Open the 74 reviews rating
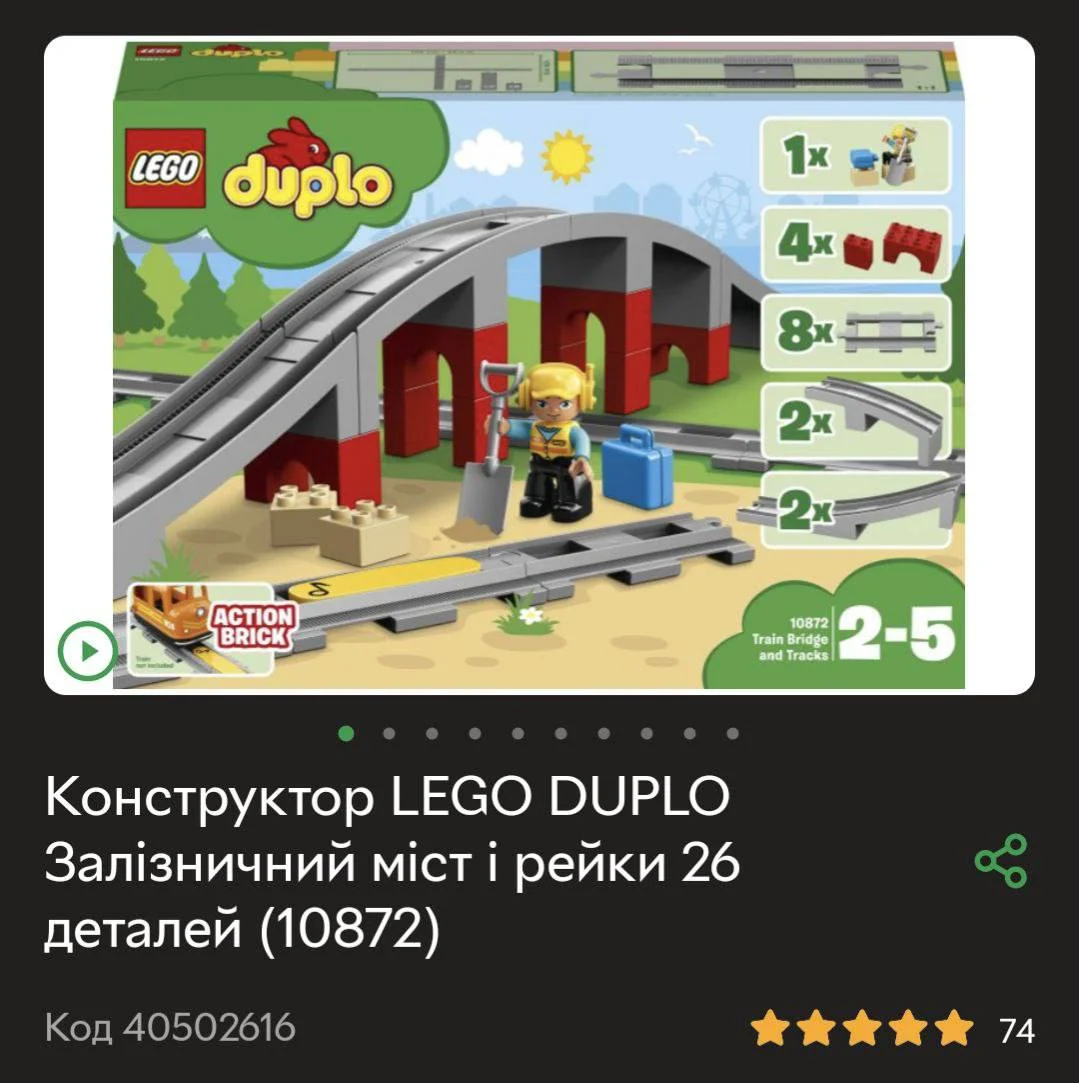This screenshot has height=1083, width=1079. [892, 1028]
